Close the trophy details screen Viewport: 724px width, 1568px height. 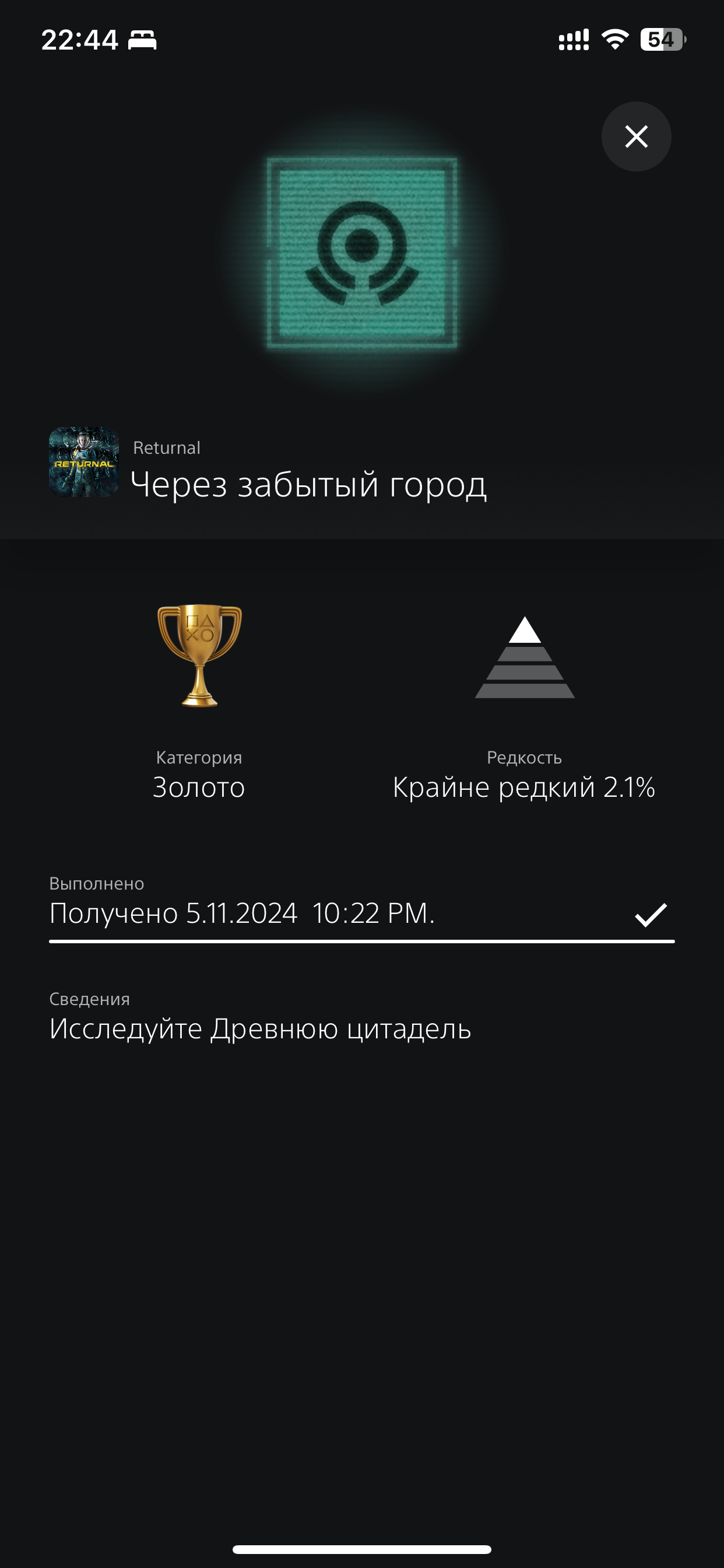click(x=636, y=136)
